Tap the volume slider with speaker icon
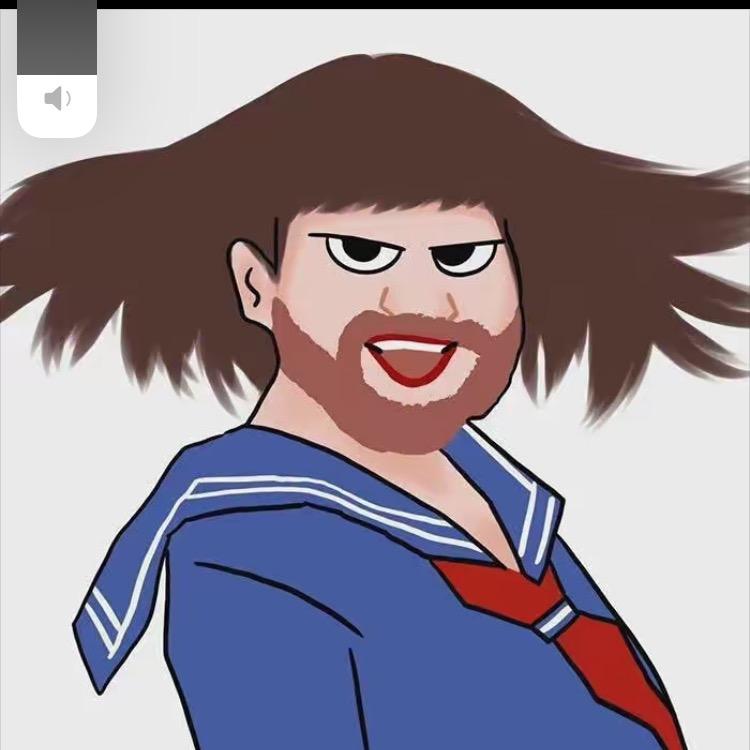 click(x=57, y=72)
